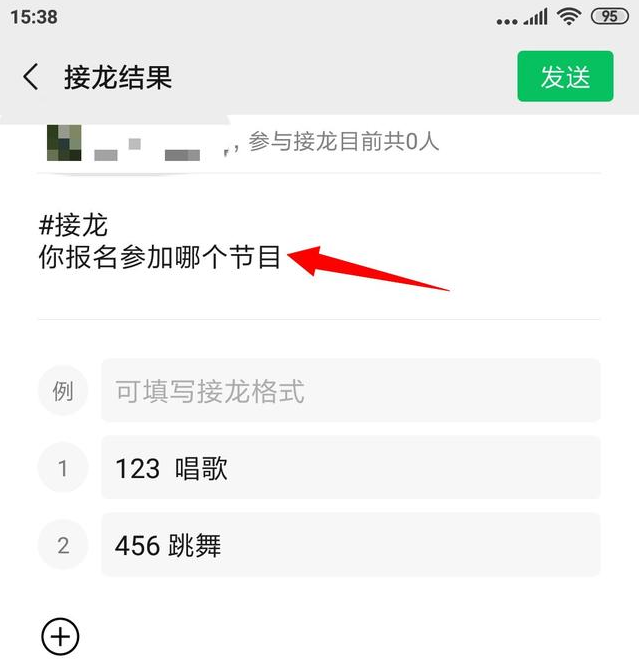Add a new entry with plus icon
Image resolution: width=639 pixels, height=670 pixels.
click(x=60, y=636)
